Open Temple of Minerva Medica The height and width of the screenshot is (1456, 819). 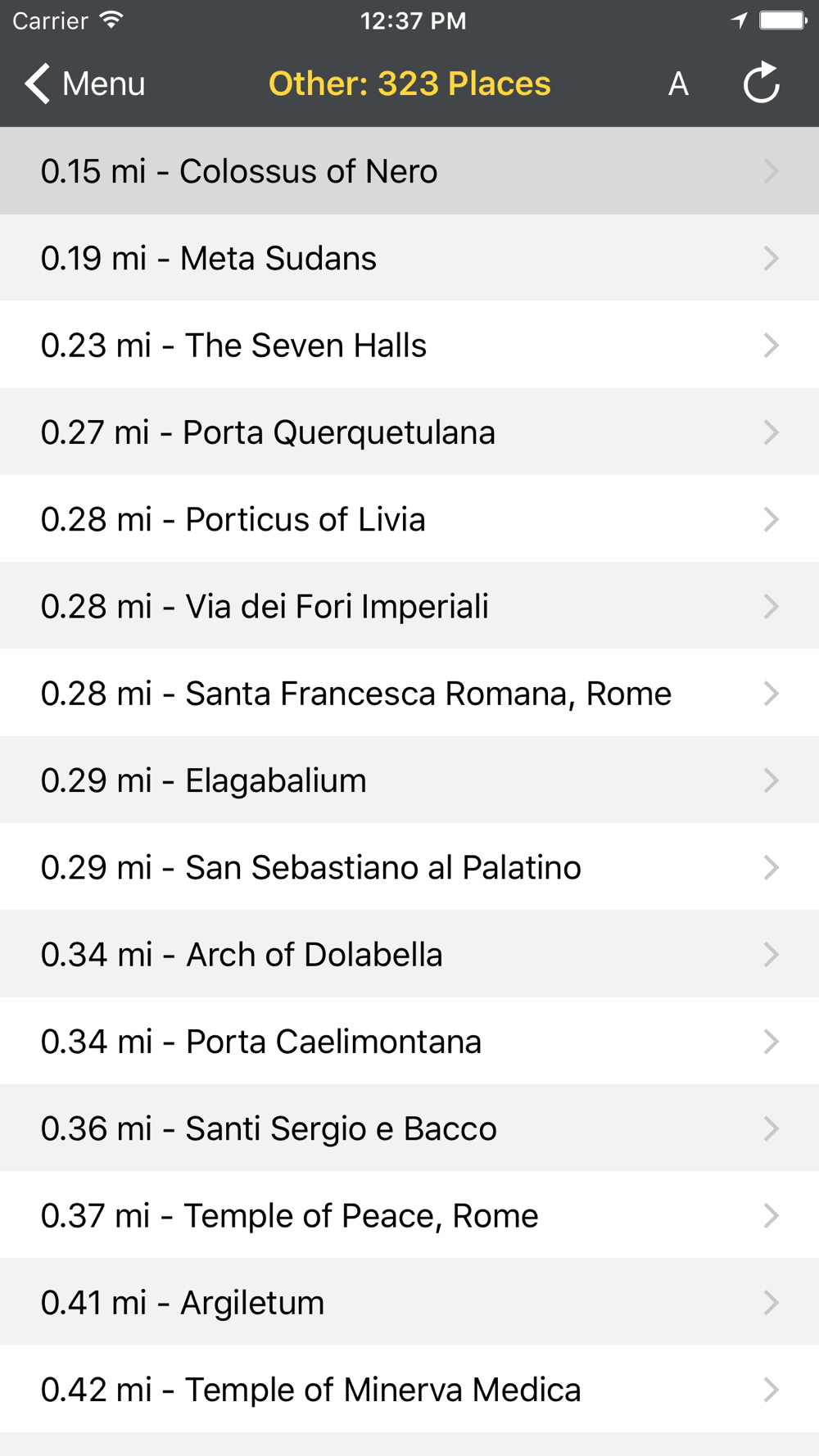409,1389
